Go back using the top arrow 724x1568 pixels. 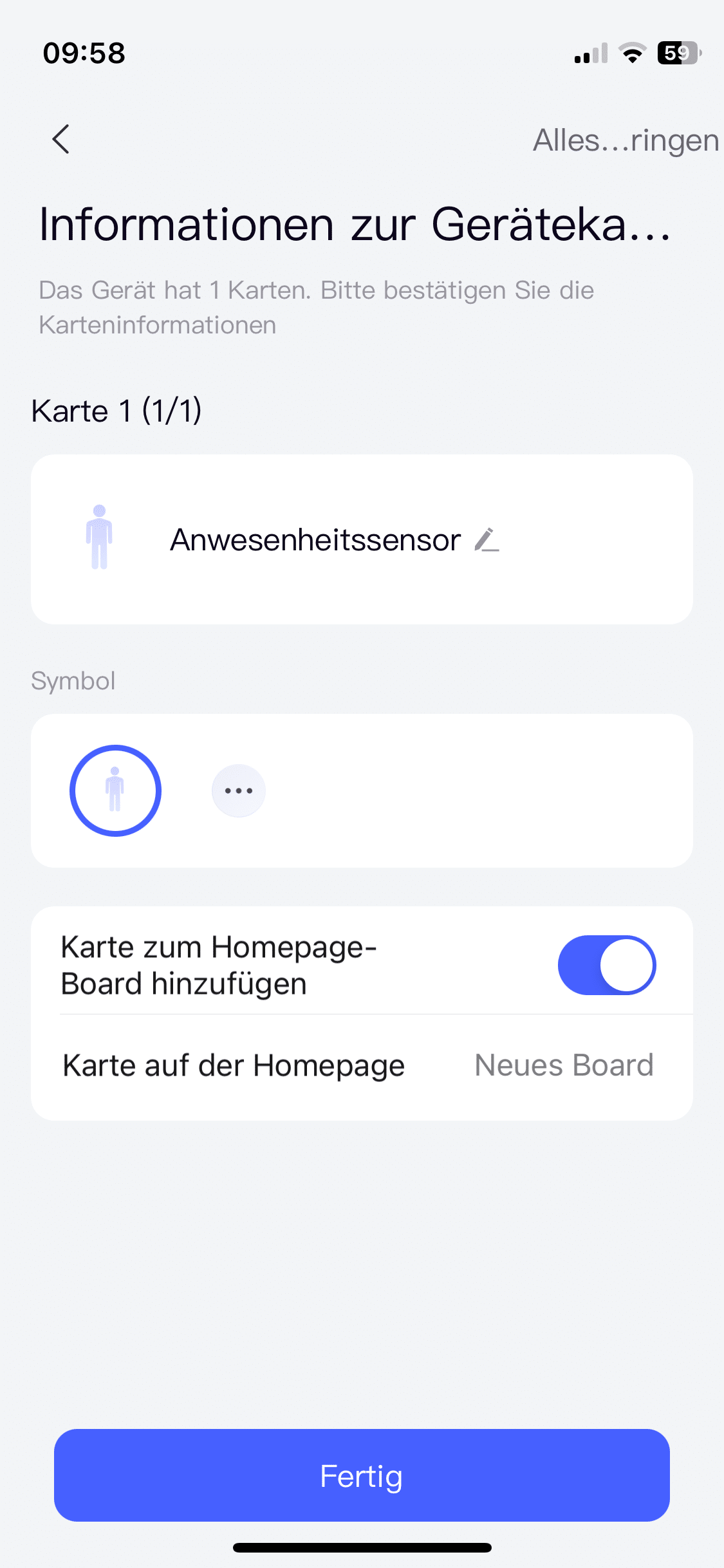(x=61, y=139)
